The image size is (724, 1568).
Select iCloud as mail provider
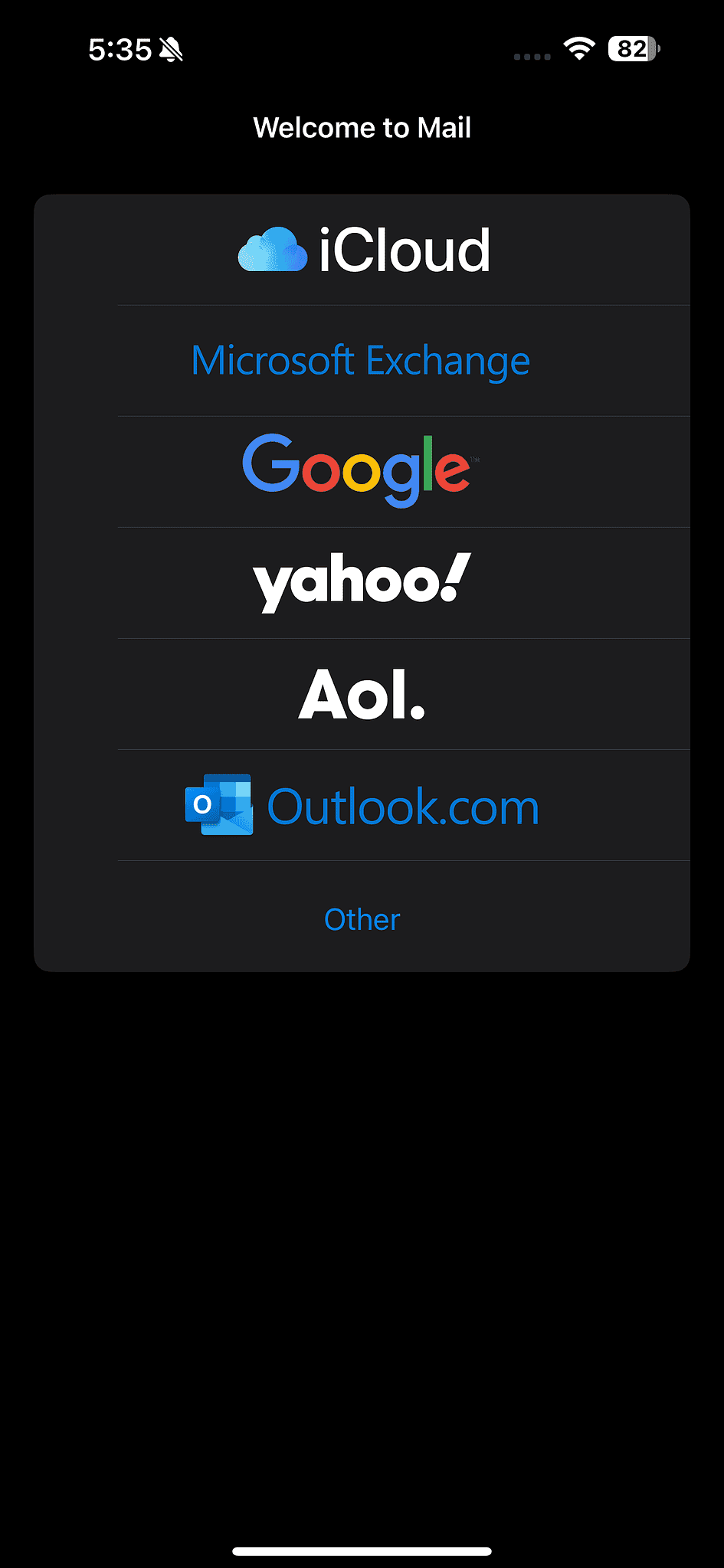pos(362,250)
